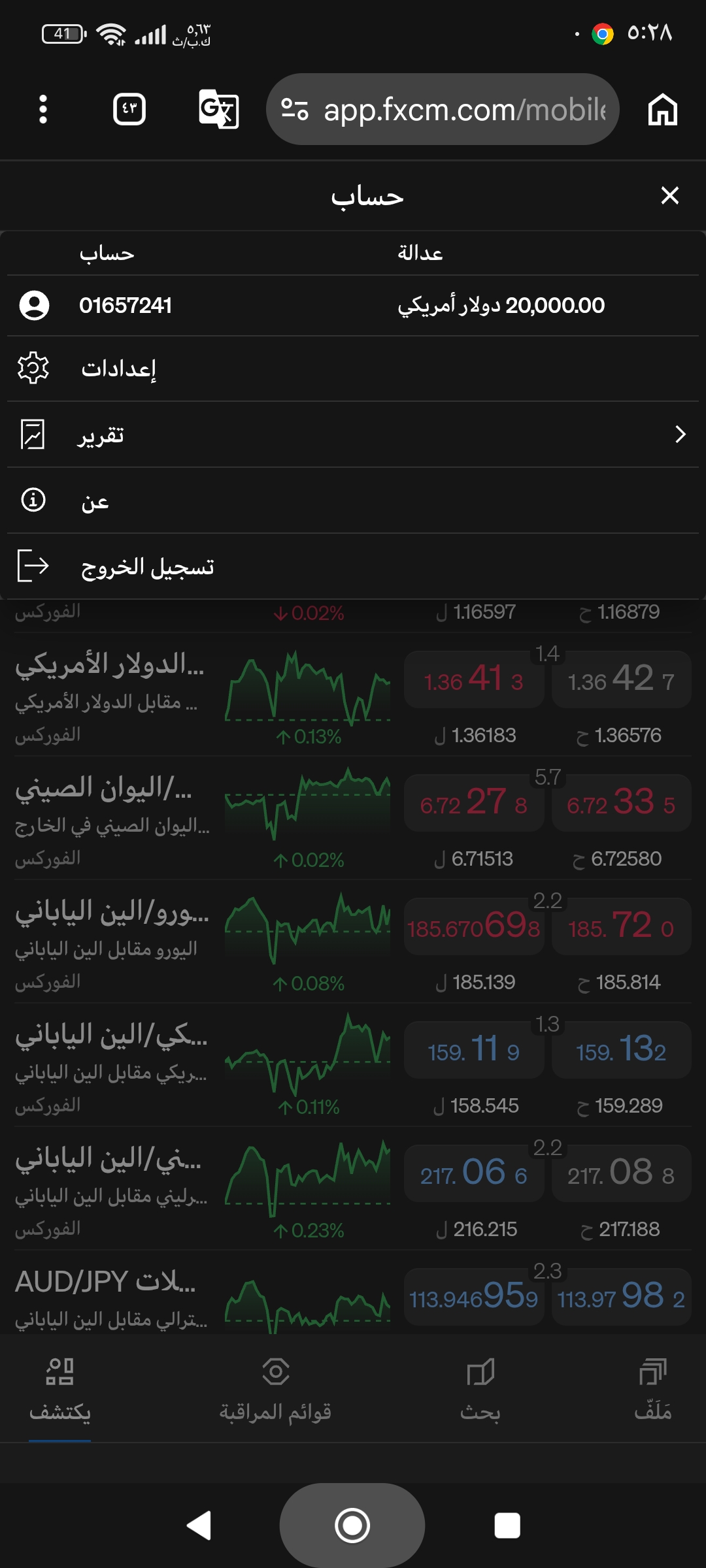
Task: Go back with the system back button
Action: [x=198, y=1526]
